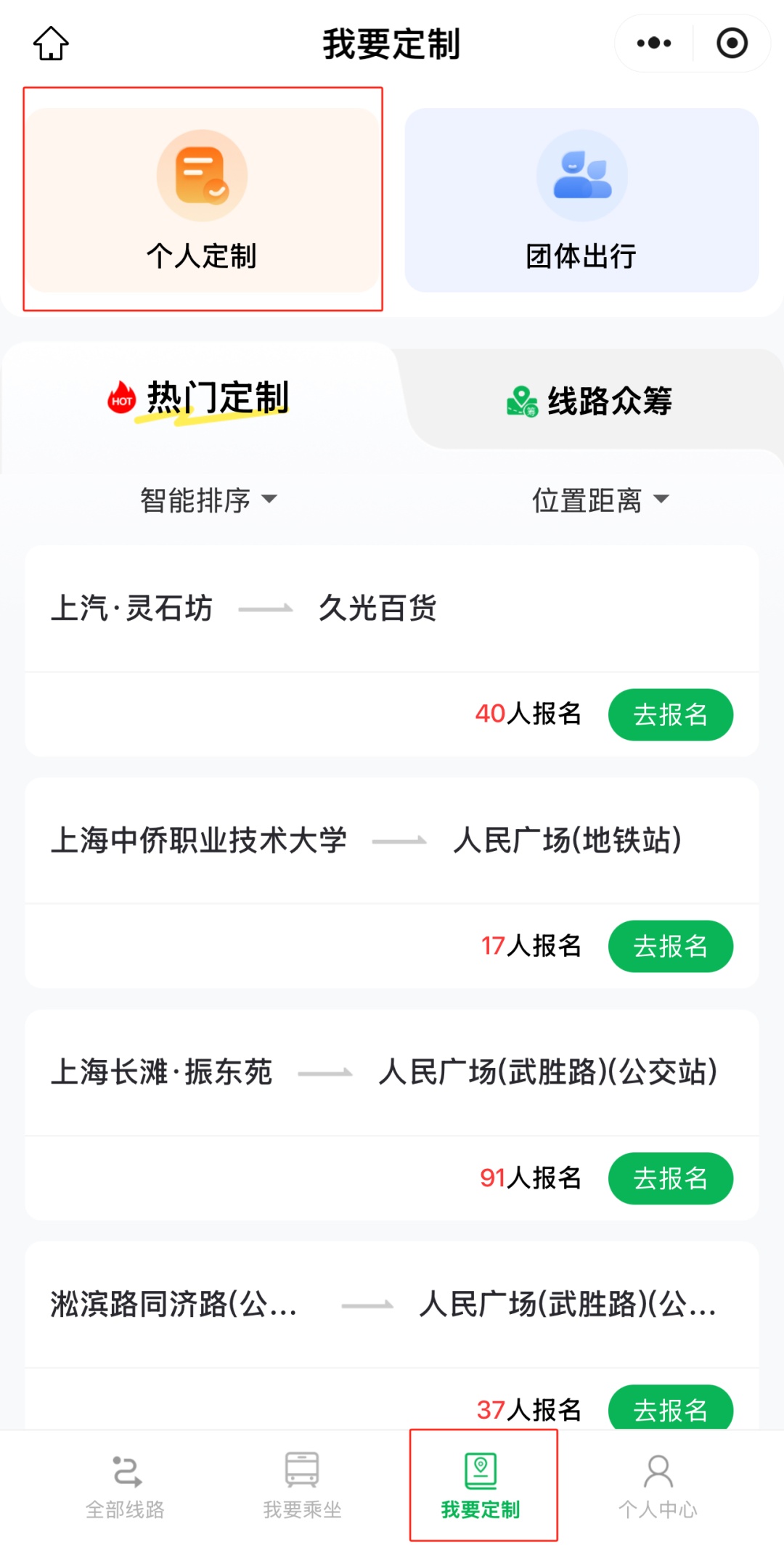Switch to the 线路众筹 tab
This screenshot has height=1553, width=784.
tap(589, 401)
